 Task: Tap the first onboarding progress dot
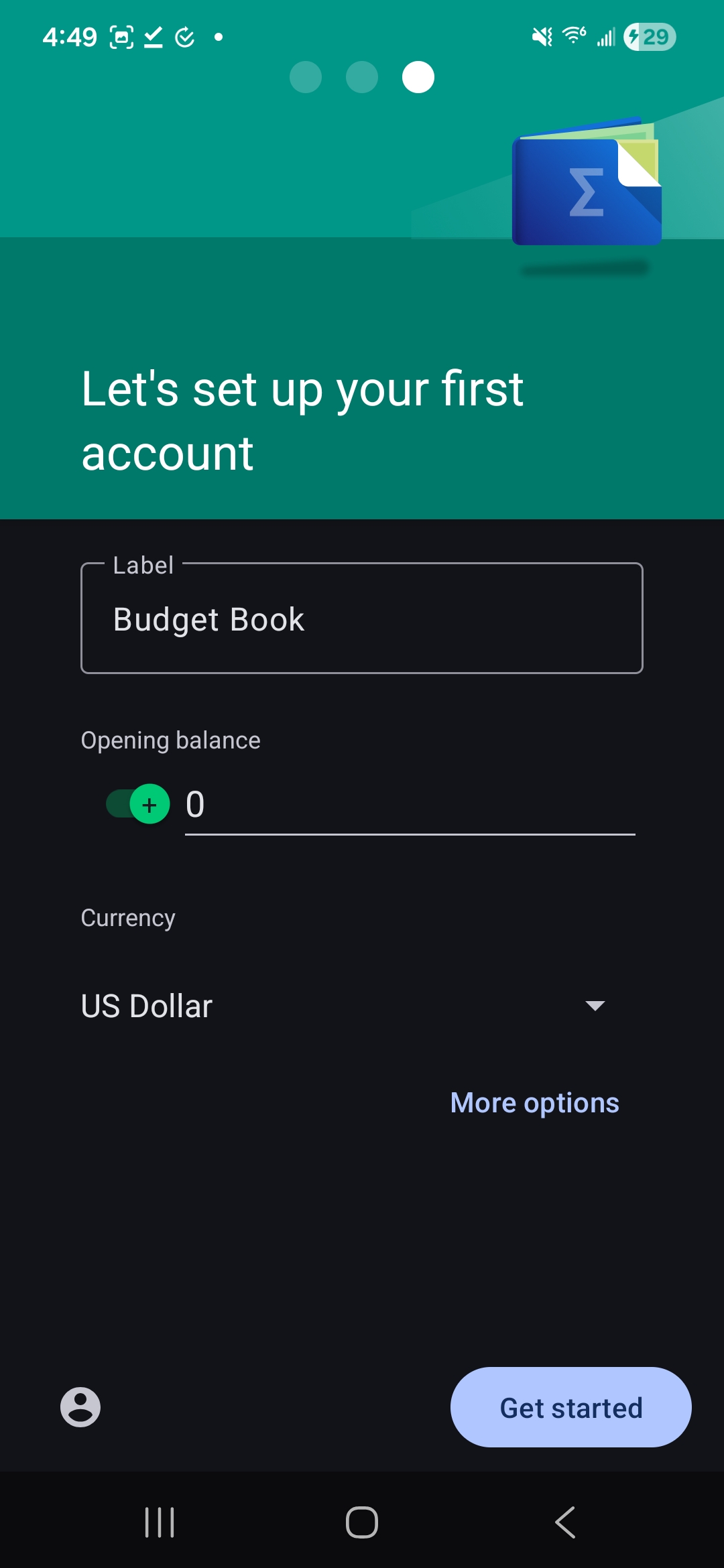point(307,77)
